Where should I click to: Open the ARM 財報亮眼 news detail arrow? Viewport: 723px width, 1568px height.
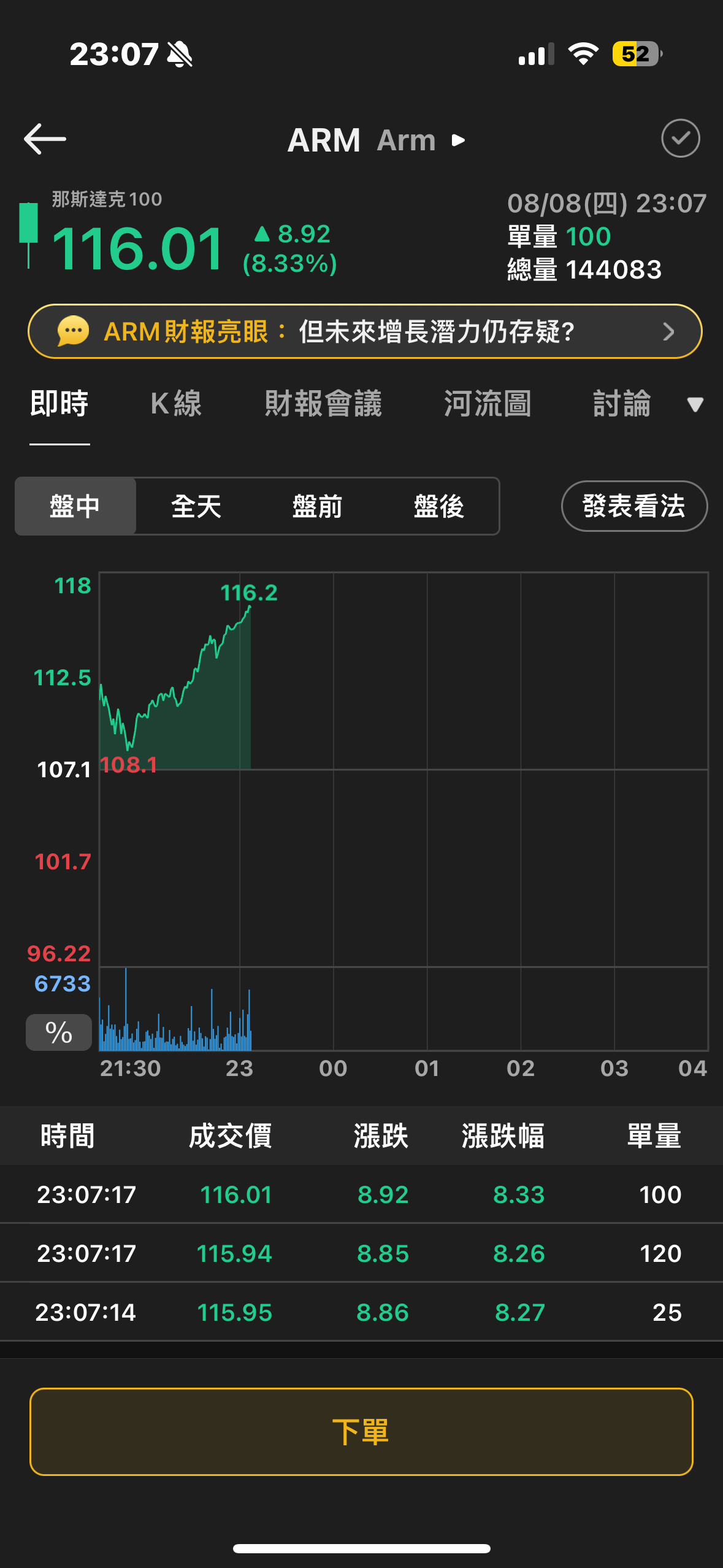668,331
